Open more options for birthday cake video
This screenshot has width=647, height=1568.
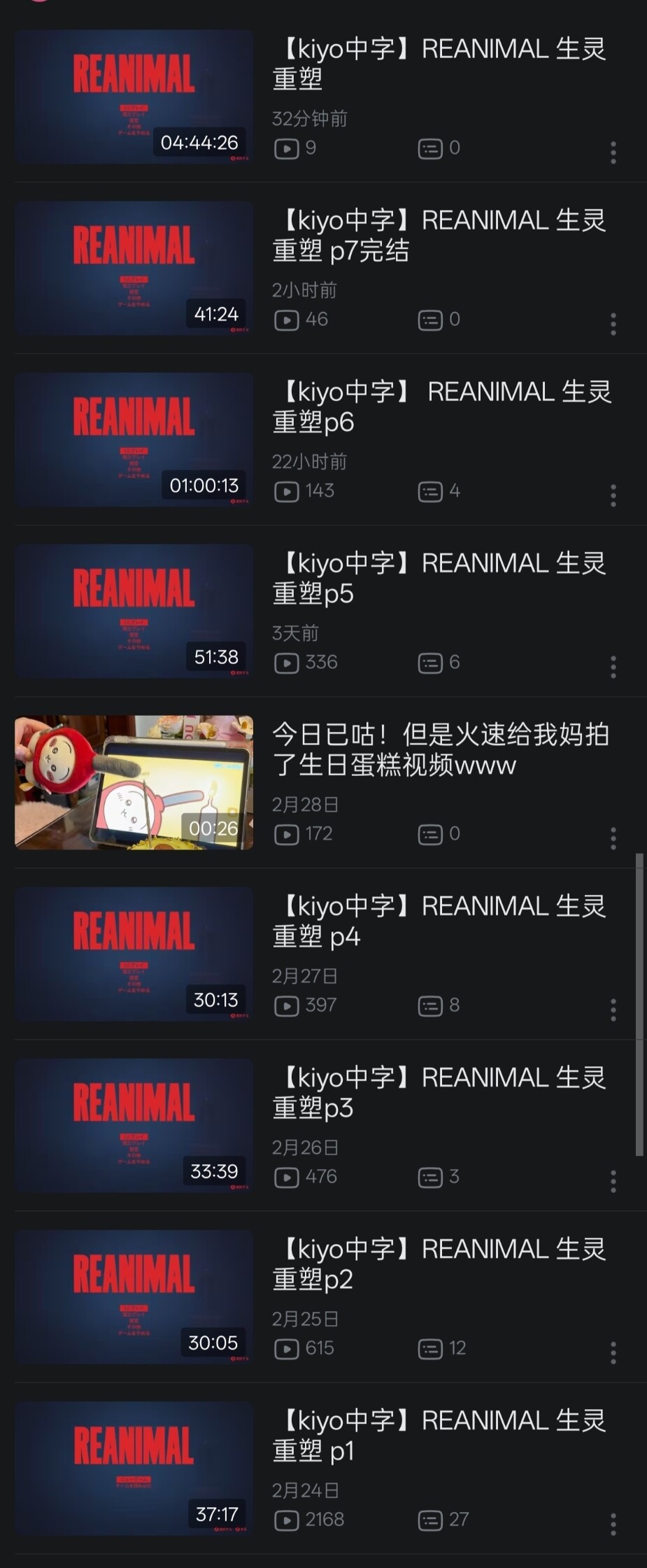click(x=613, y=838)
